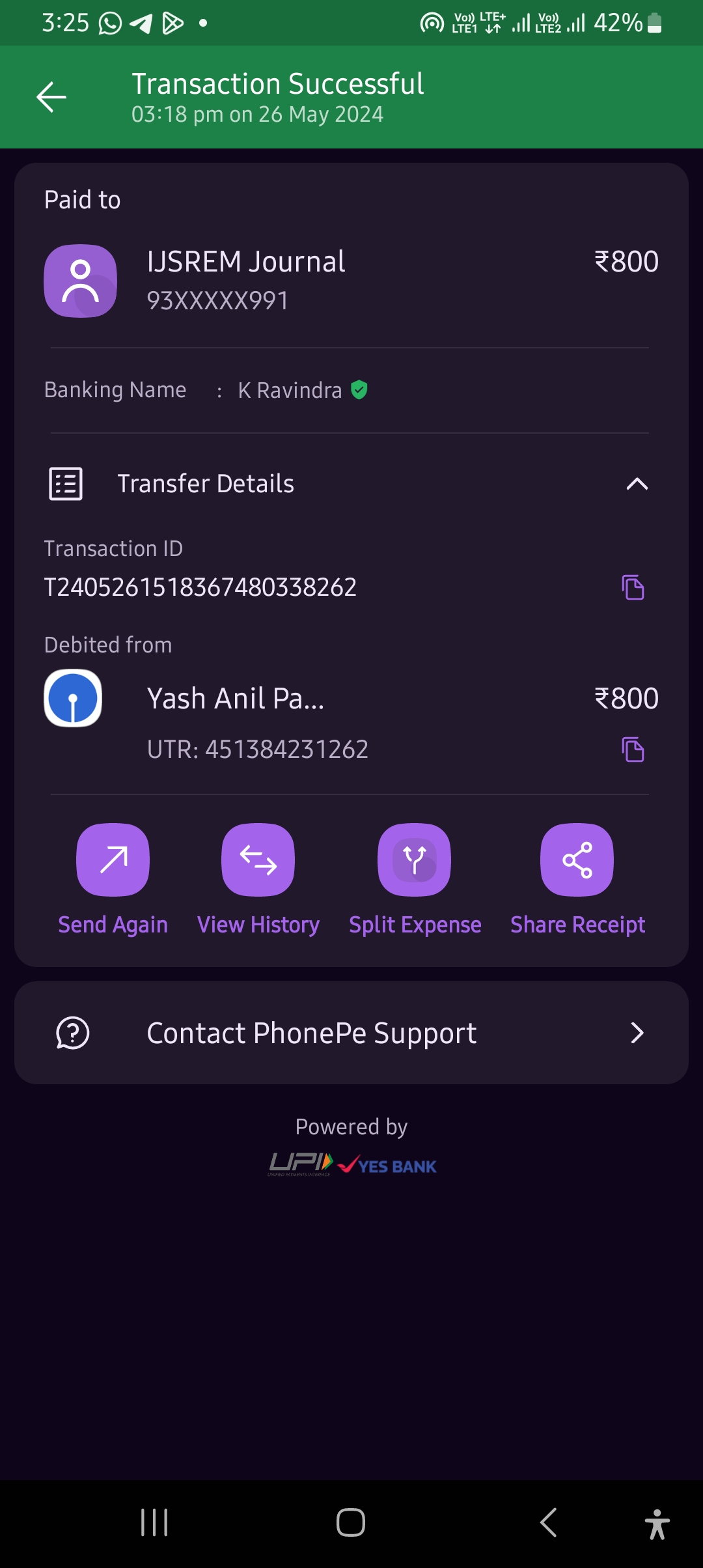Tap Send Again to repeat payment
Viewport: 703px width, 1568px height.
pos(113,860)
